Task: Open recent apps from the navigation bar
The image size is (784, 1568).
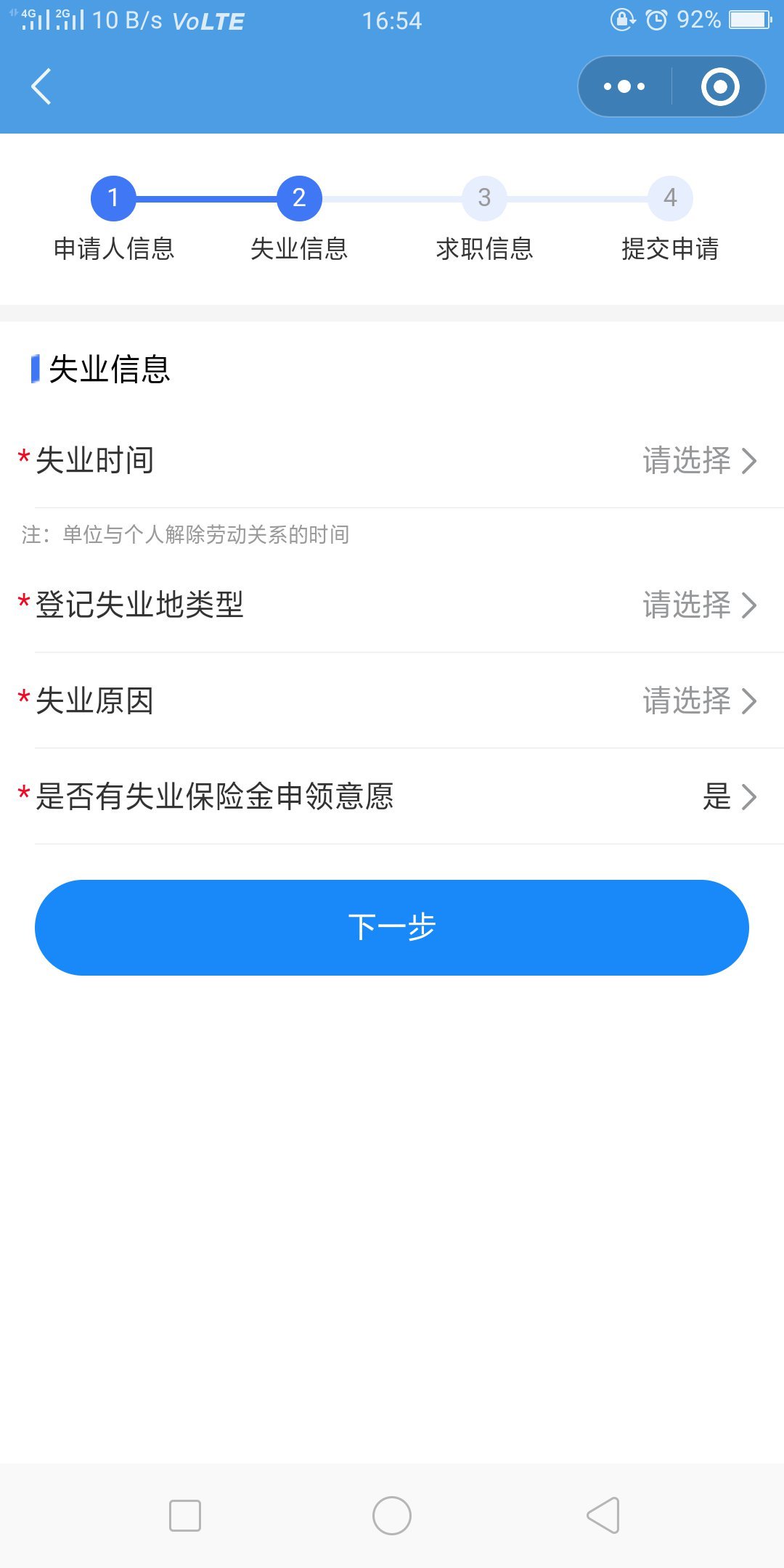Action: [185, 1516]
